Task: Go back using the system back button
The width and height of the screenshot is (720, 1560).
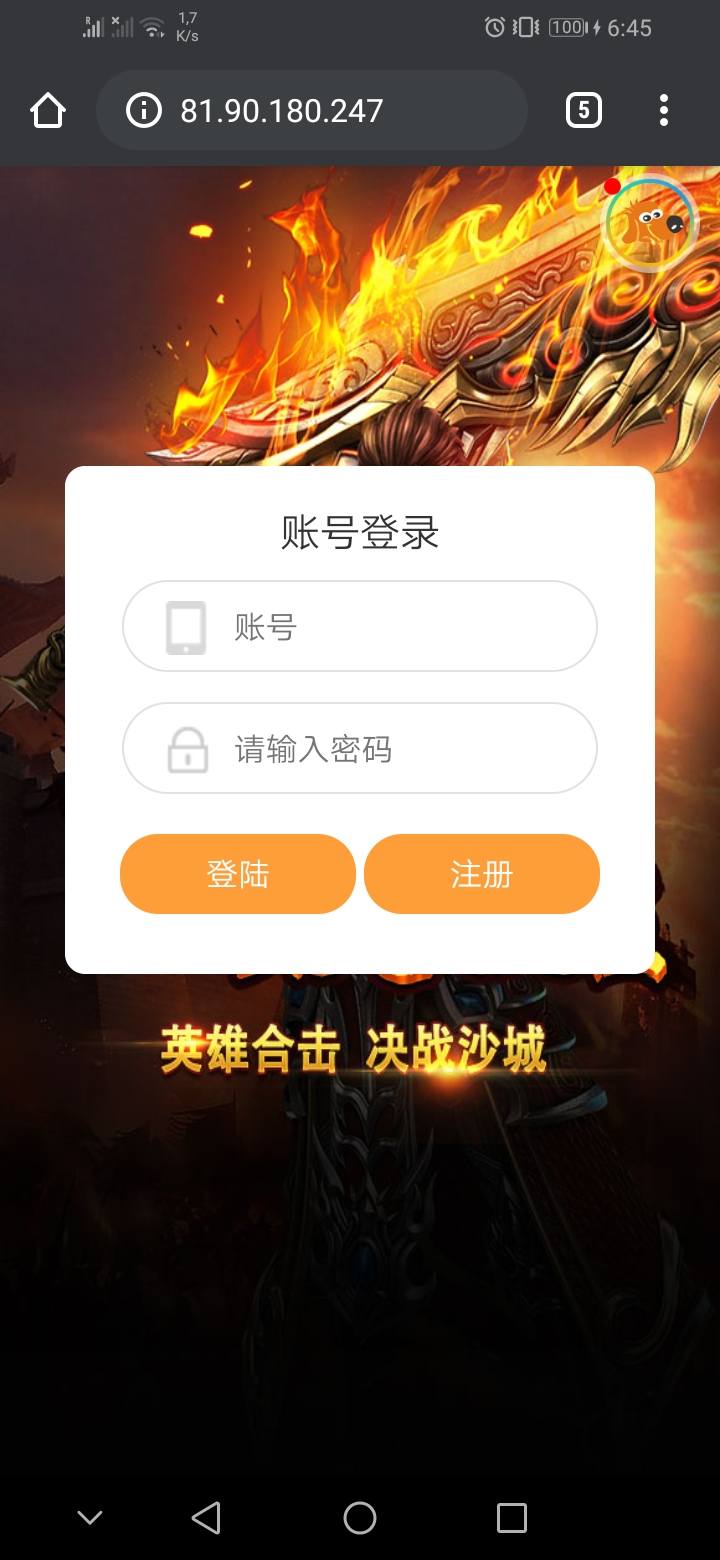Action: pos(206,1518)
